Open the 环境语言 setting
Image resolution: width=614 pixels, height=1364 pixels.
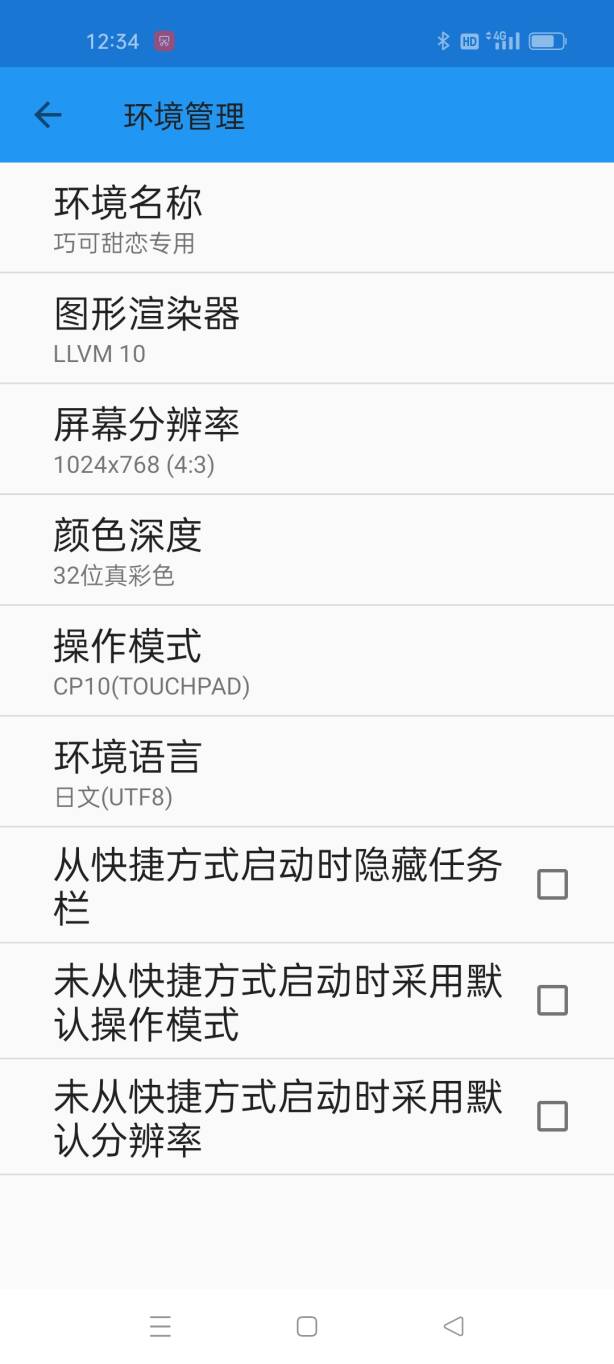tap(307, 772)
